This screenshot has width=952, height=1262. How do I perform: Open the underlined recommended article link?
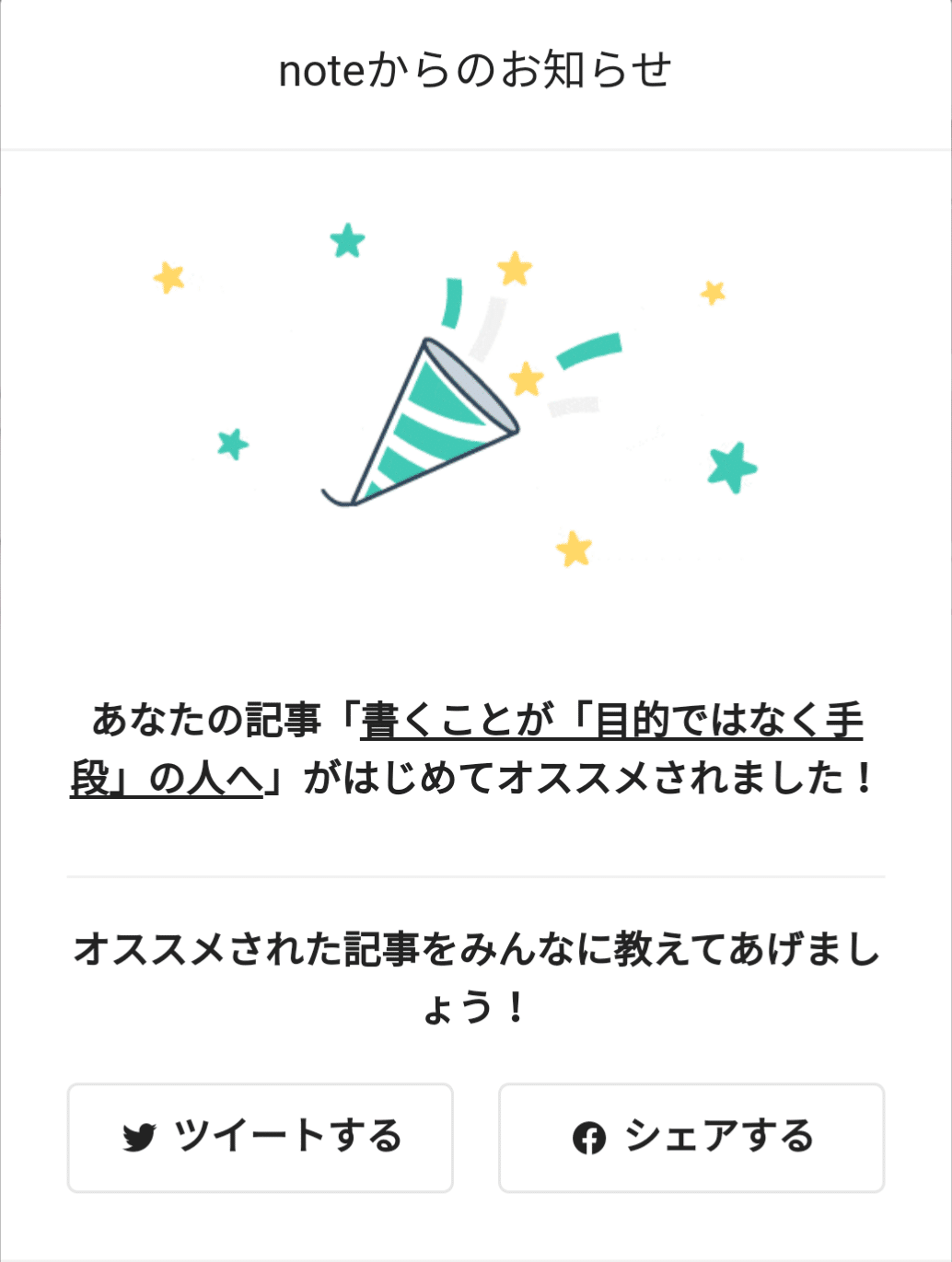pos(611,721)
